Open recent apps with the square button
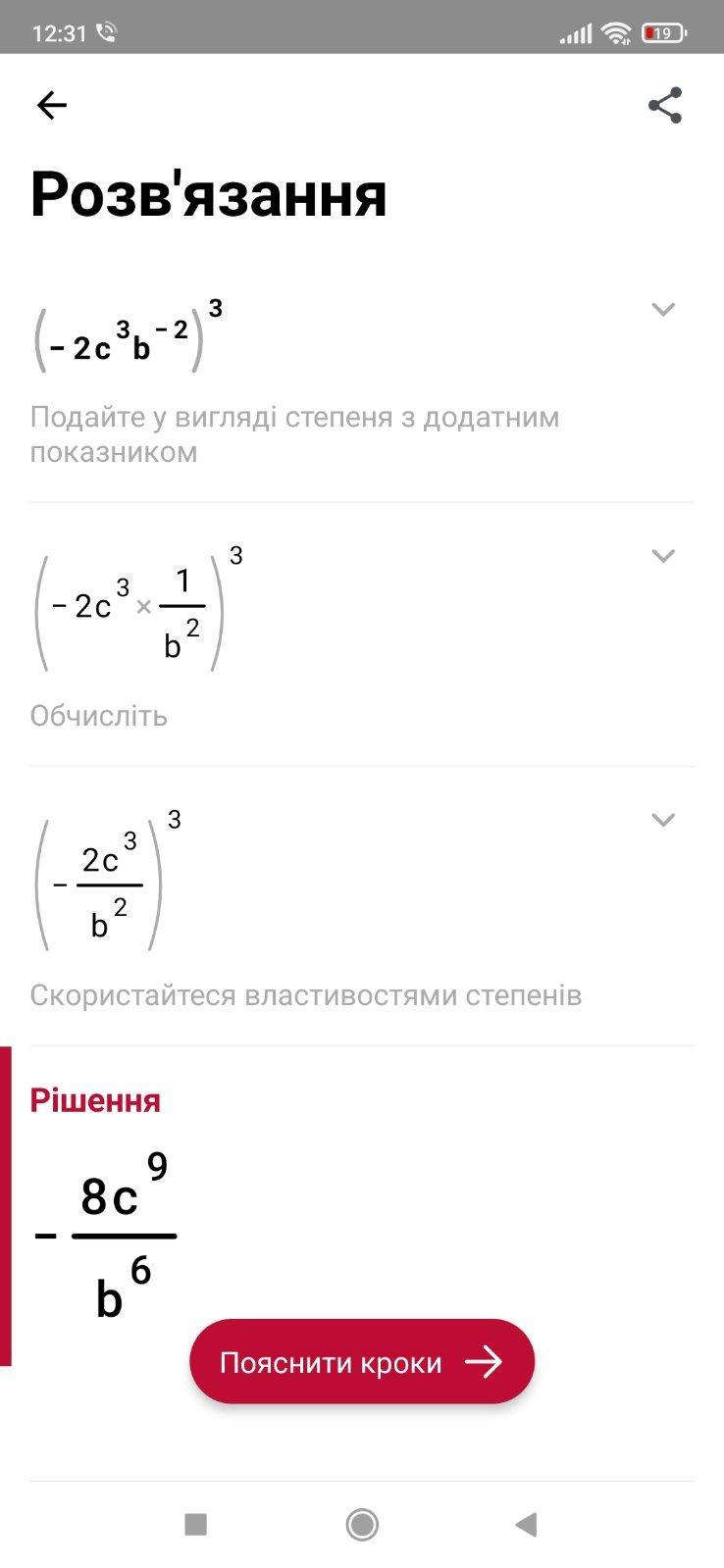 [x=196, y=1524]
